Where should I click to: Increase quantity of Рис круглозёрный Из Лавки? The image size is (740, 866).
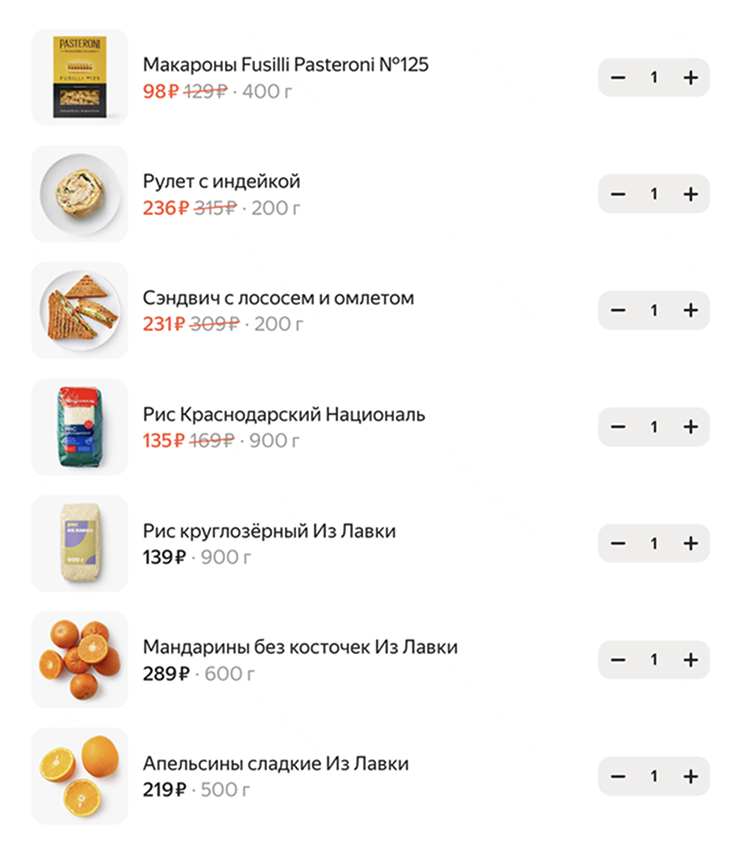coord(690,543)
